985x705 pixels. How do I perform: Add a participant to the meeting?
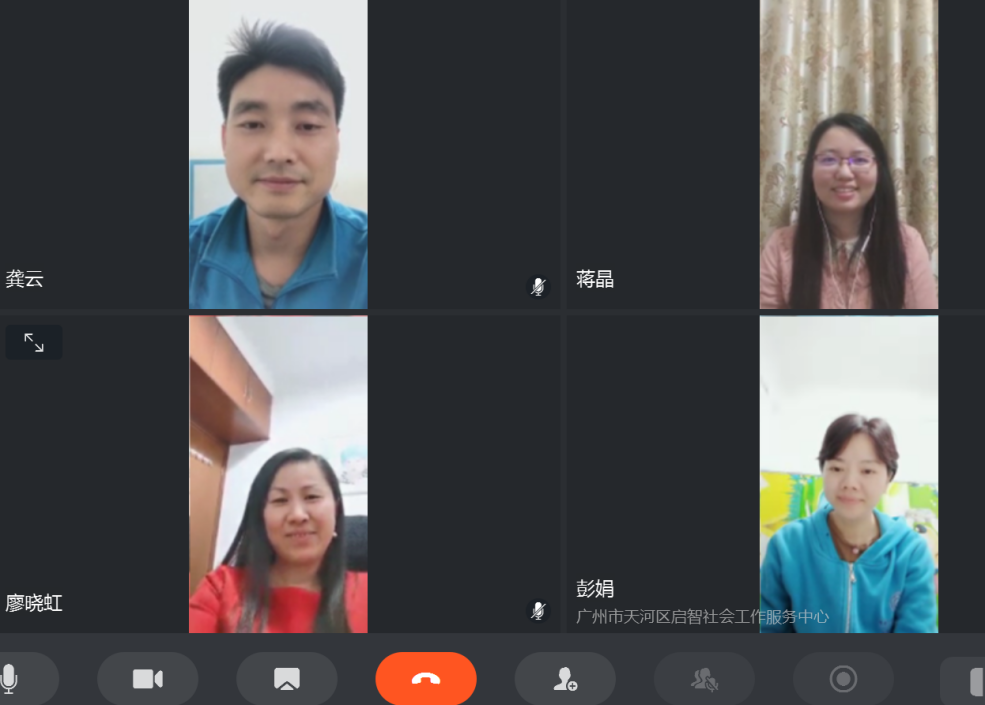click(x=565, y=680)
